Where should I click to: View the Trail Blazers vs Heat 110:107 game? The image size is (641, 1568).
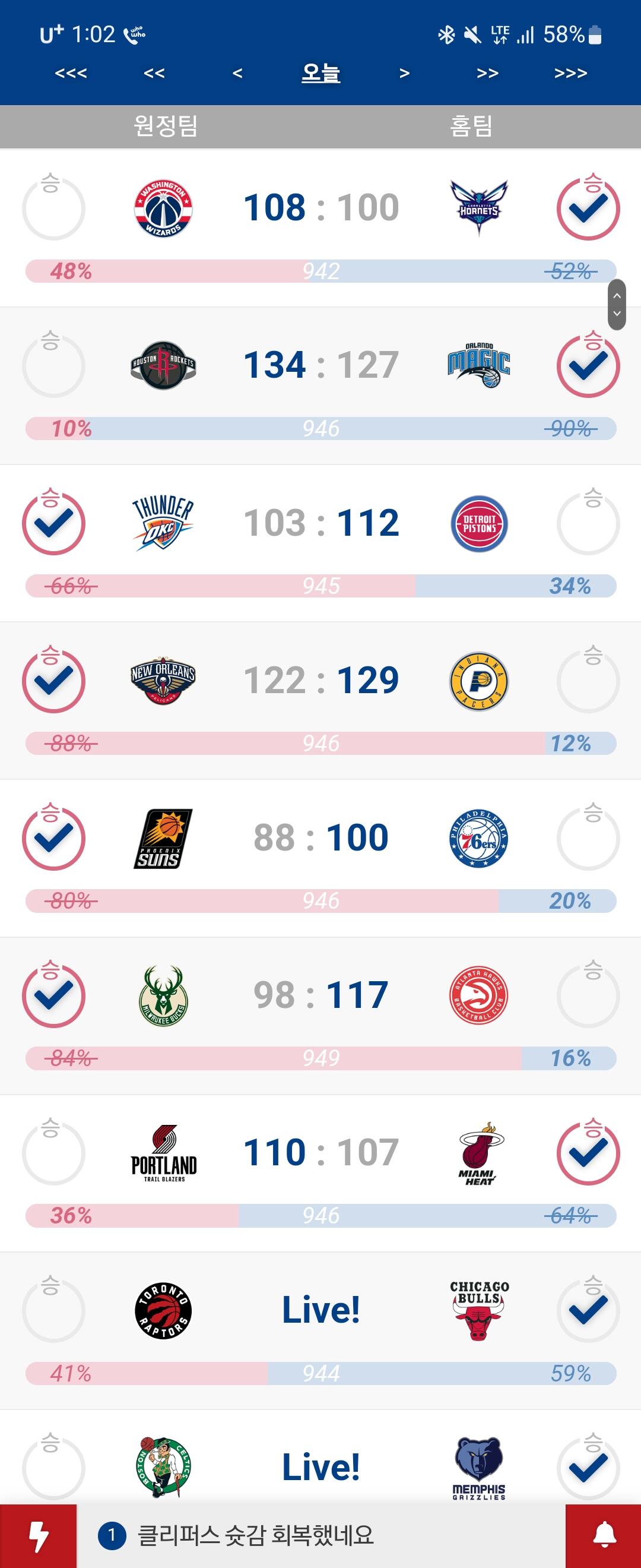pos(320,1152)
